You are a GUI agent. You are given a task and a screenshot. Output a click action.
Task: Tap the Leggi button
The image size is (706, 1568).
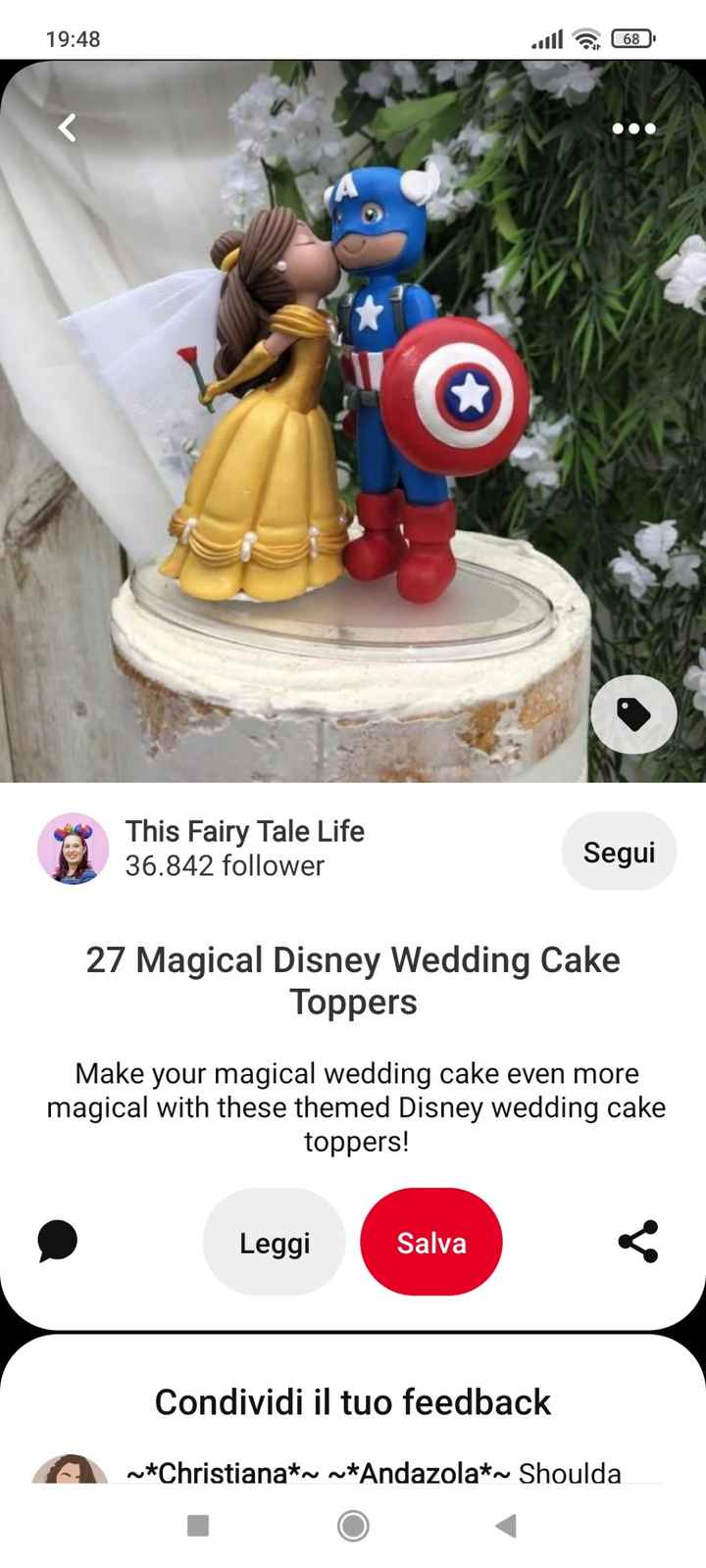point(275,1242)
